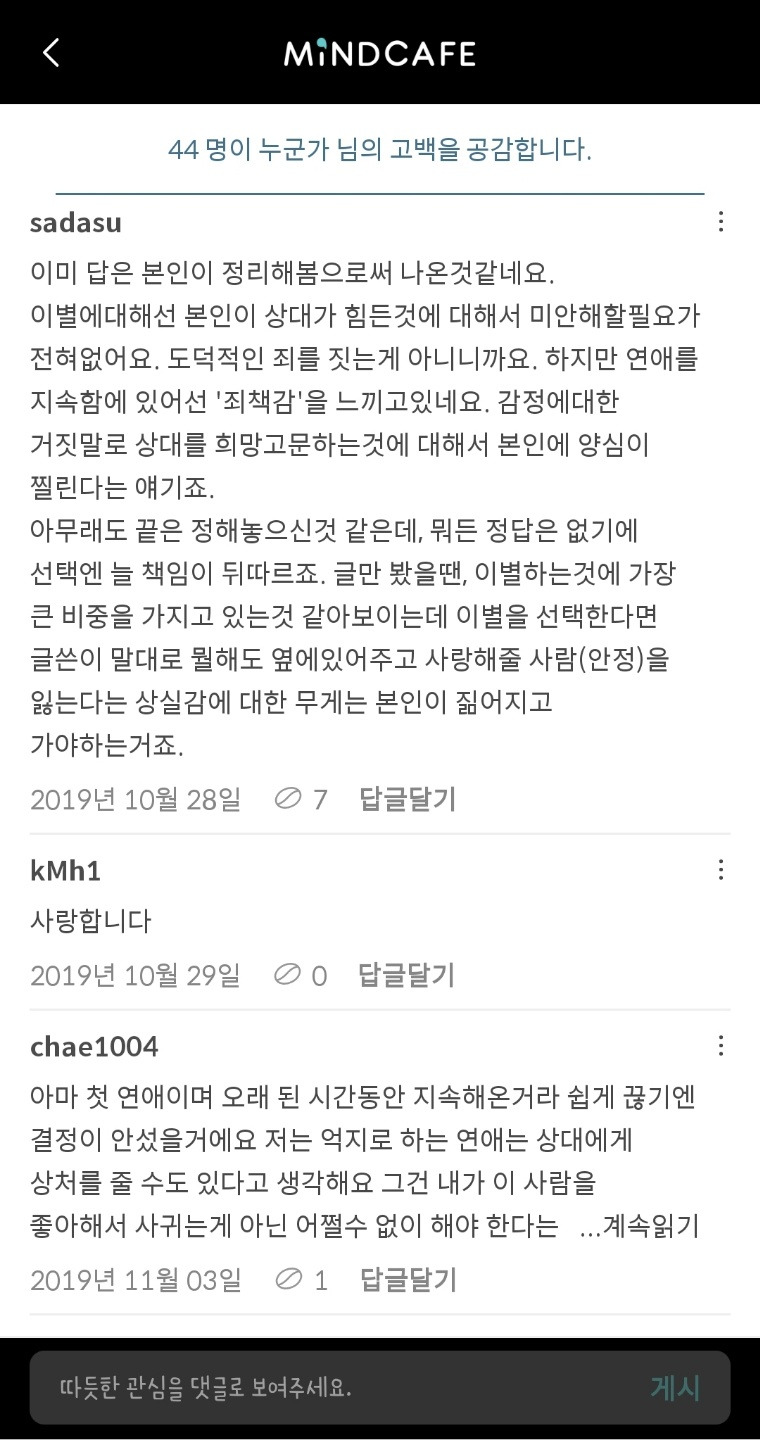This screenshot has width=760, height=1440.
Task: Click the date on sadasu's comment
Action: point(135,799)
